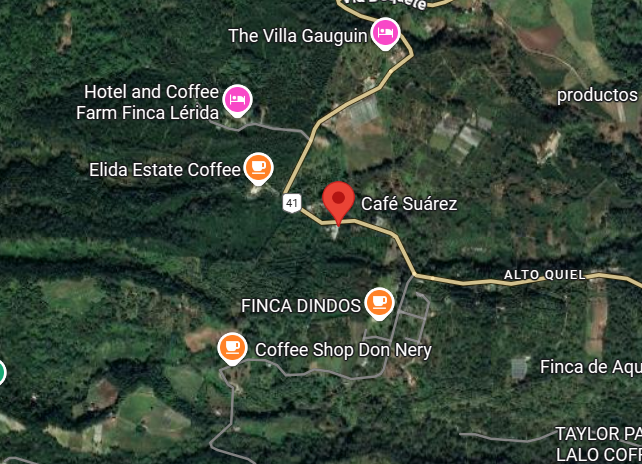Tap the red Café Suárez location pin

pos(339,201)
